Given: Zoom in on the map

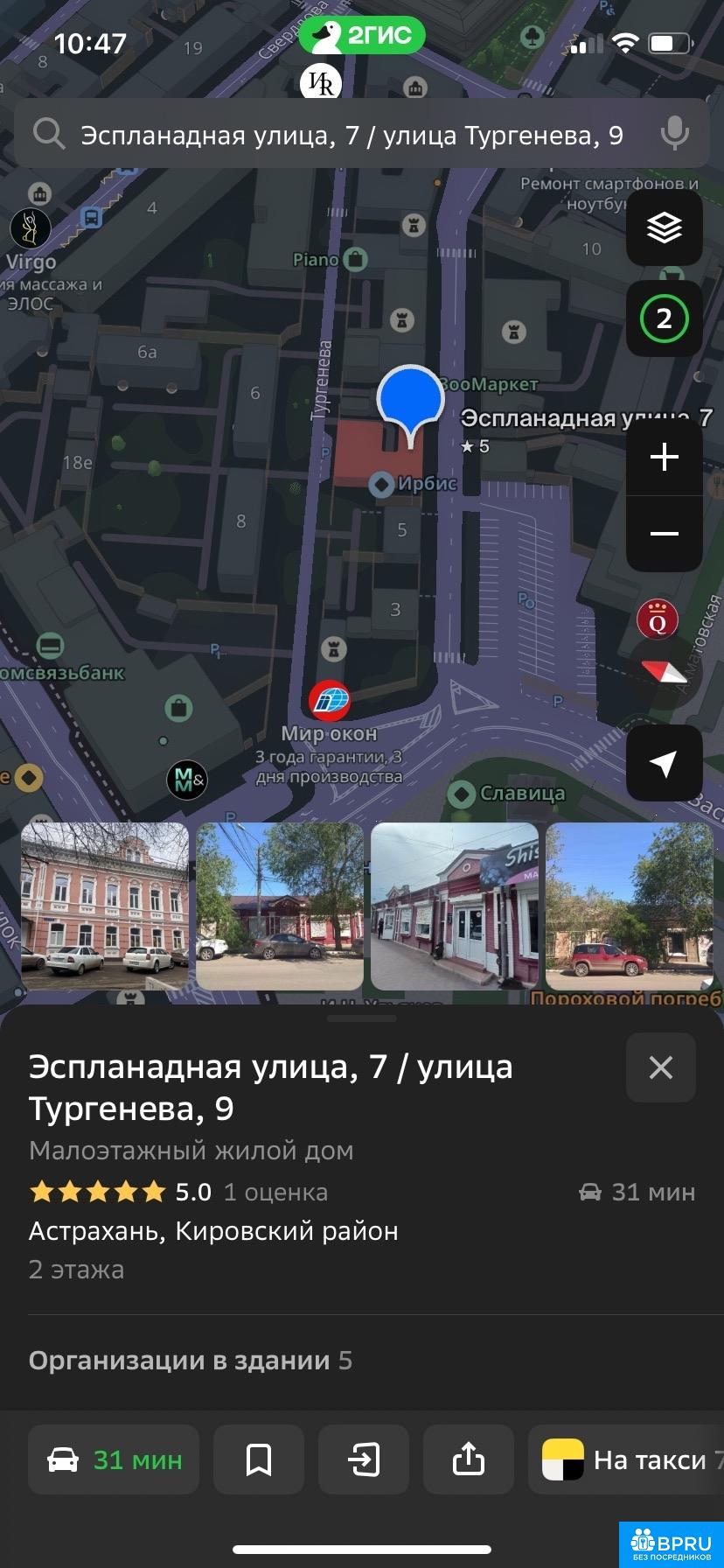Looking at the screenshot, I should click(x=665, y=457).
